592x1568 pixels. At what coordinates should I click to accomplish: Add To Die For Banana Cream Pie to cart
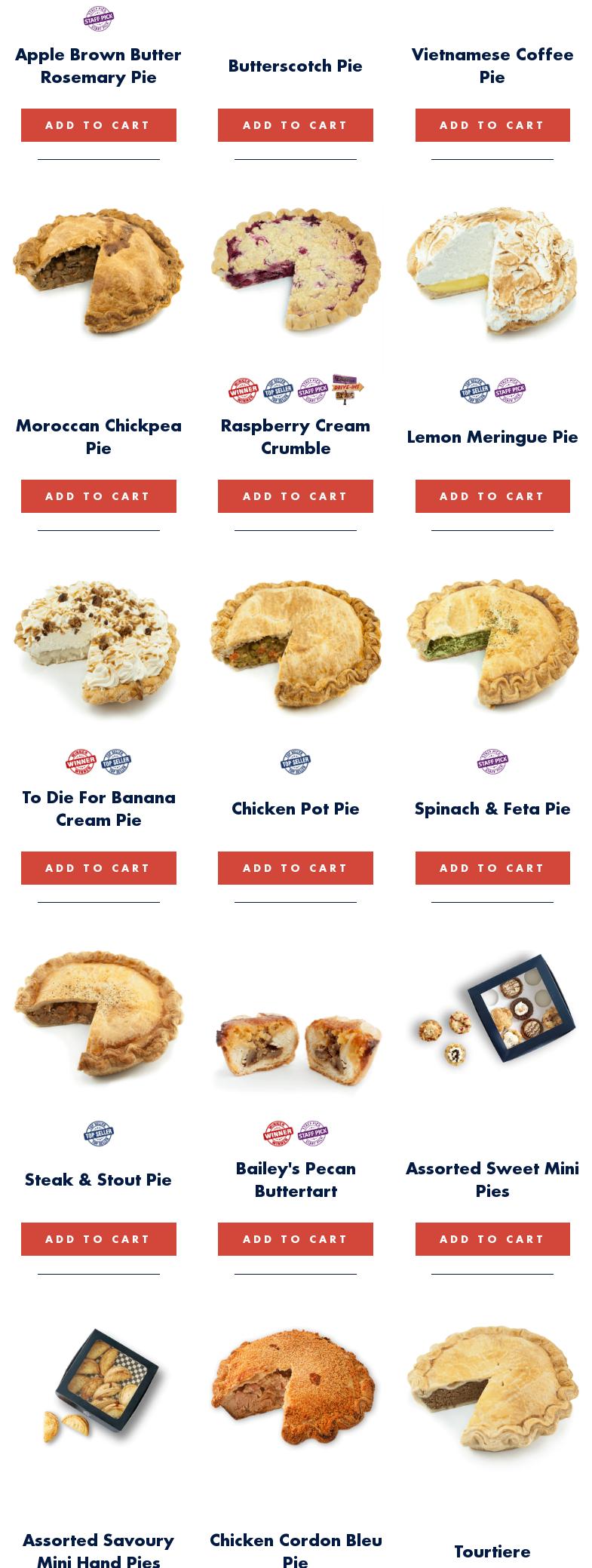tap(98, 868)
